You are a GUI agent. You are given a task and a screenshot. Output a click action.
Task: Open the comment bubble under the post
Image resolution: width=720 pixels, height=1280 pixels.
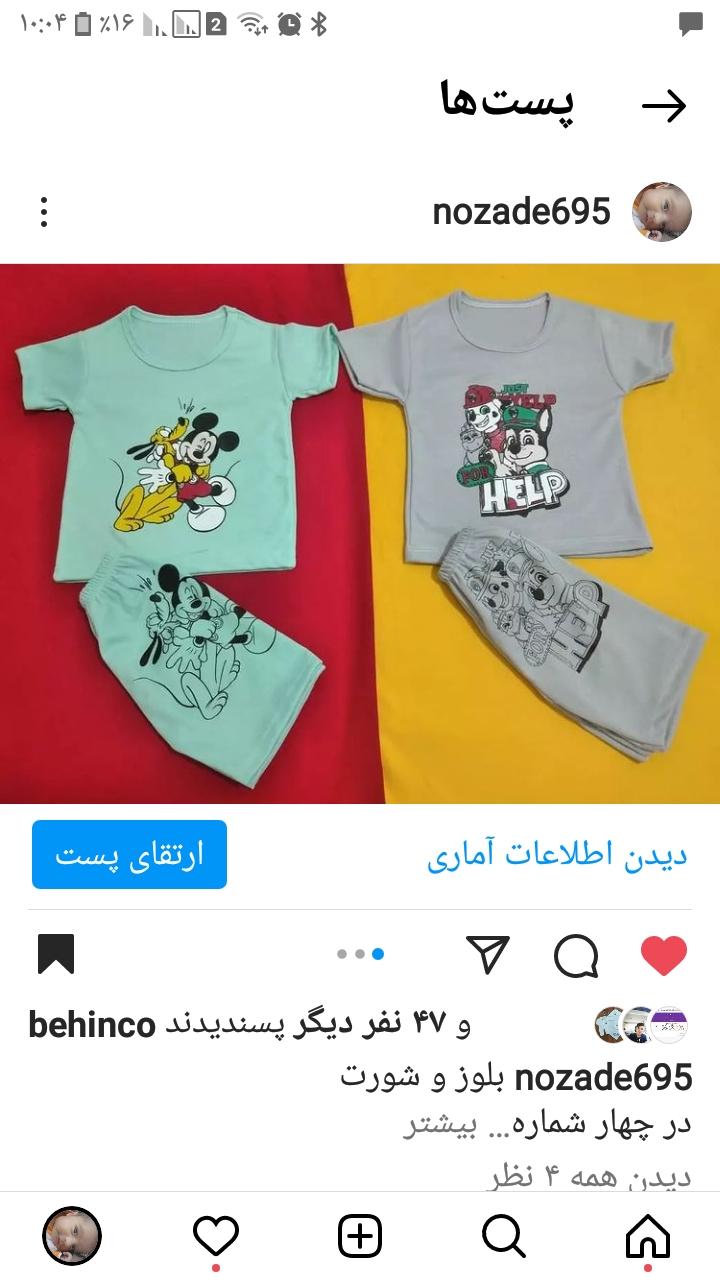pos(576,955)
